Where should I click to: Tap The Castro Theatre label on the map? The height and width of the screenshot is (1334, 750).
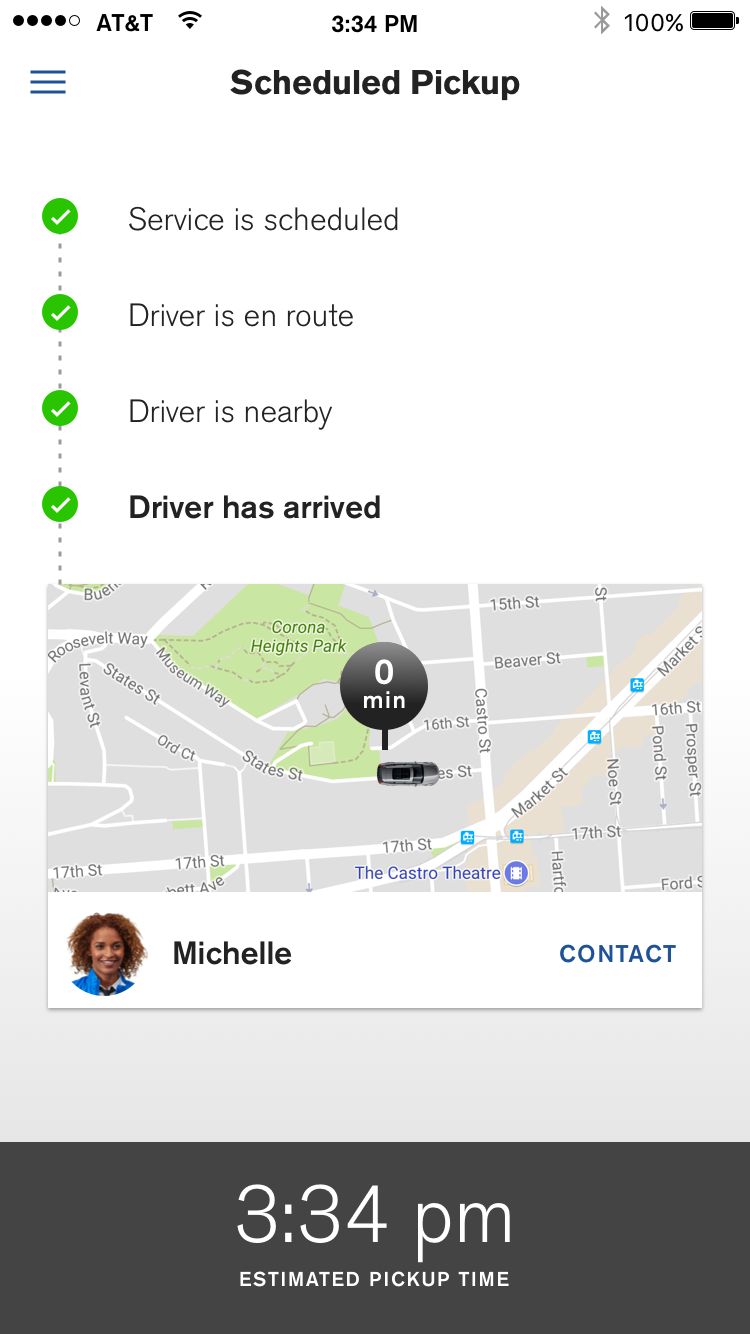(x=425, y=873)
